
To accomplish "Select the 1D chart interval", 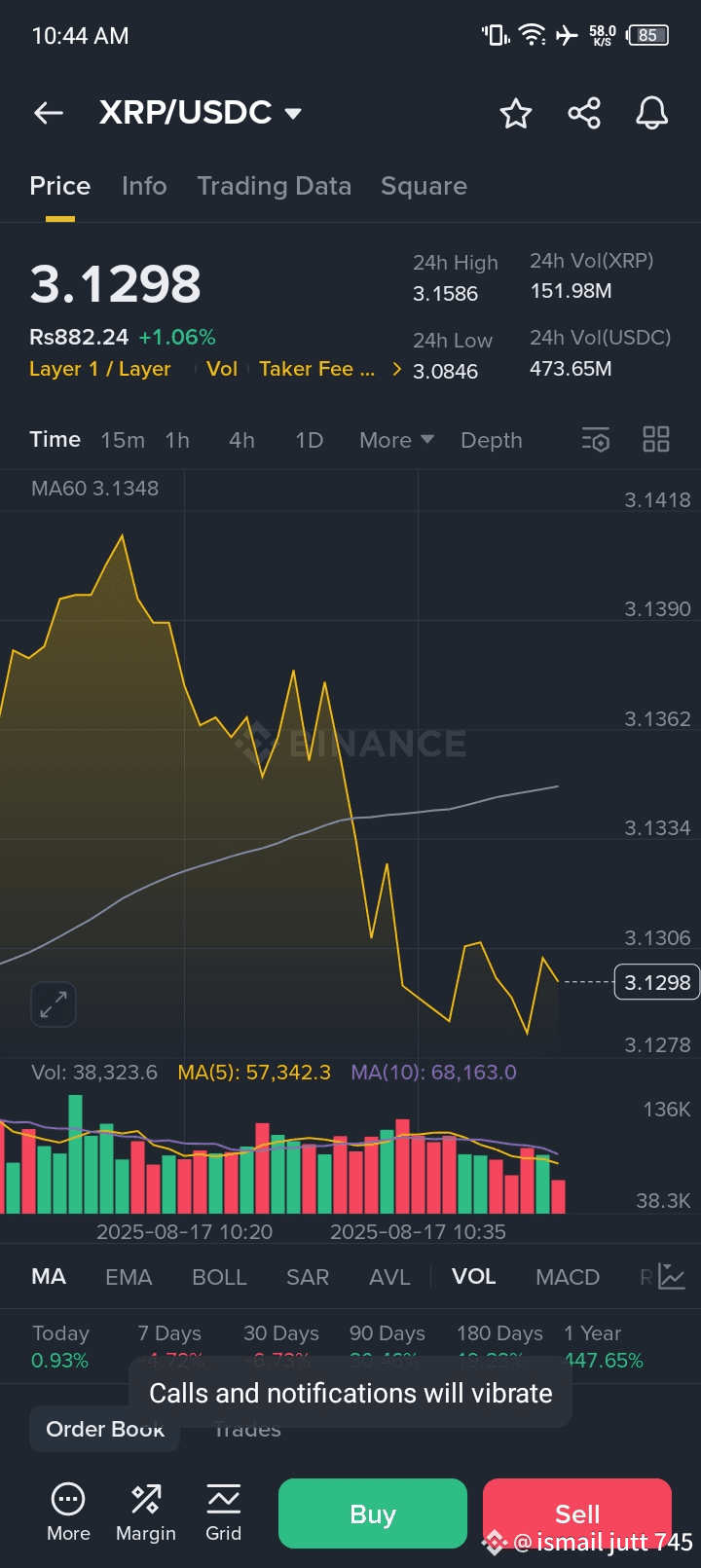I will pyautogui.click(x=309, y=440).
